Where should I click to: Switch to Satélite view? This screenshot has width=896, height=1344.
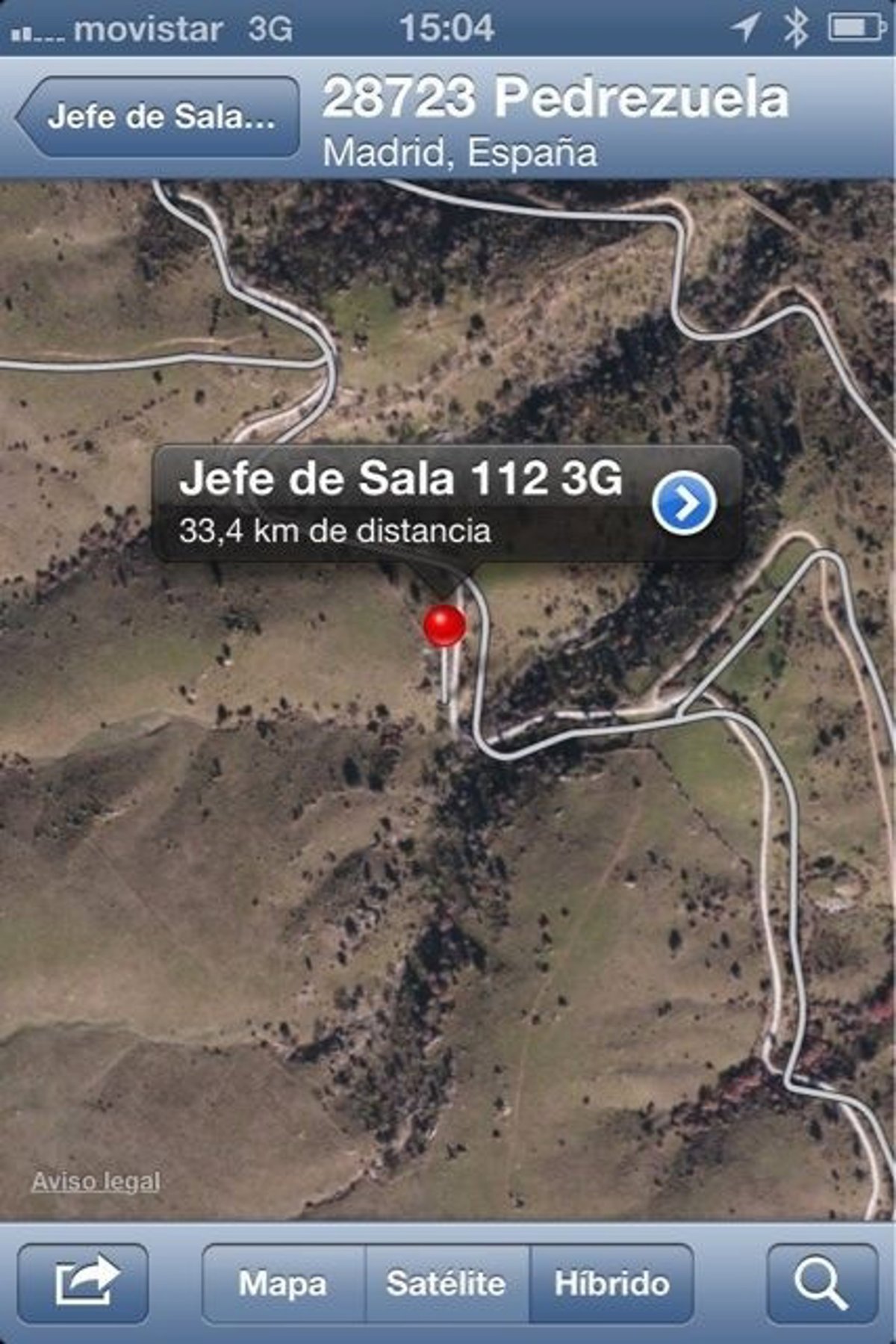(447, 1283)
